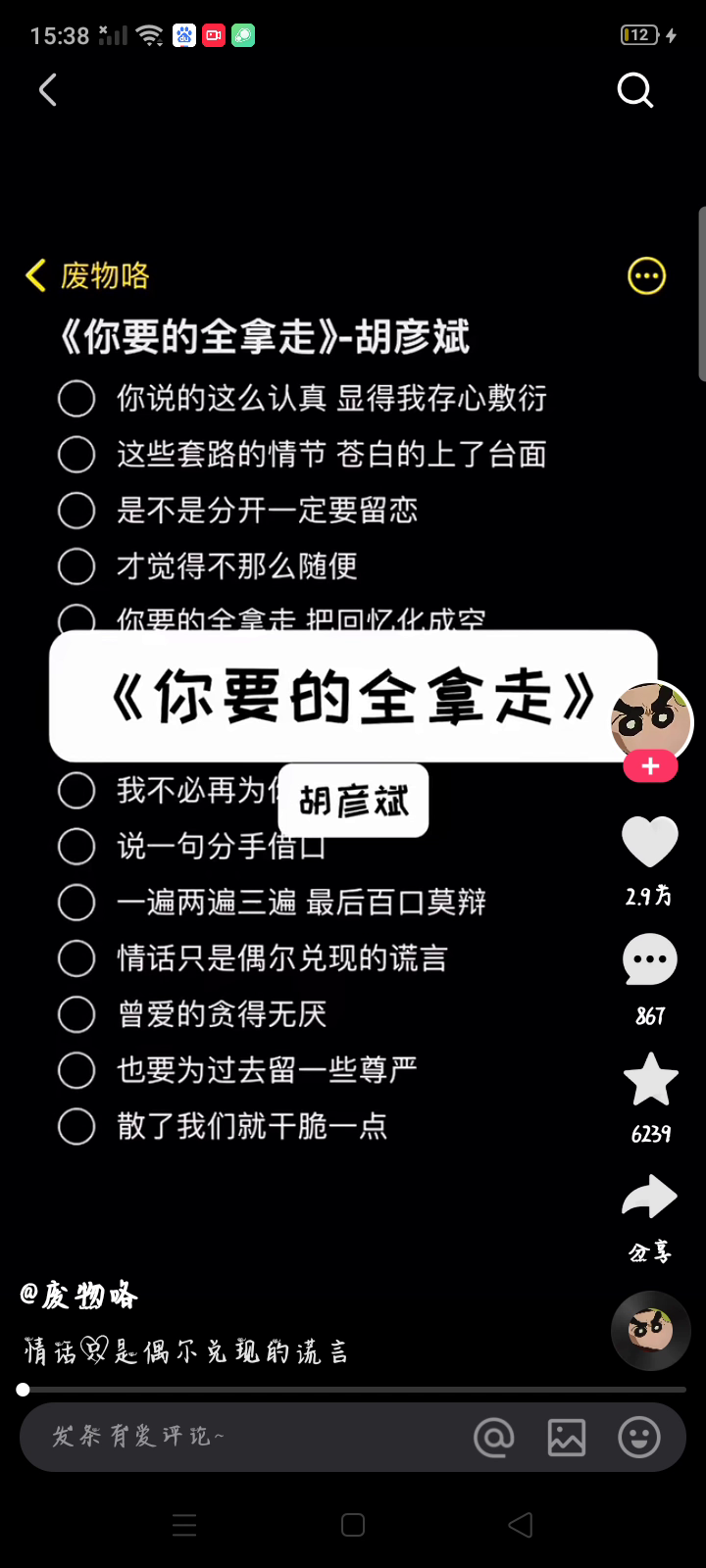The width and height of the screenshot is (706, 1568).
Task: Tap the system back navigation button
Action: pos(521,1525)
